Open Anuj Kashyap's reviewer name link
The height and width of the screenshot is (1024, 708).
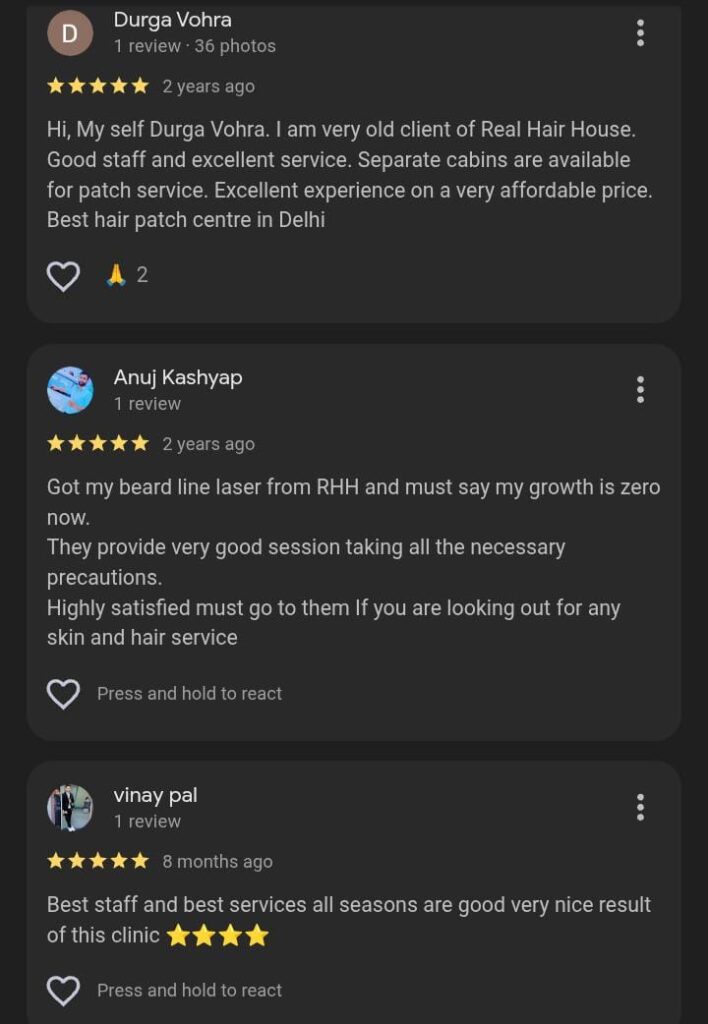tap(178, 377)
